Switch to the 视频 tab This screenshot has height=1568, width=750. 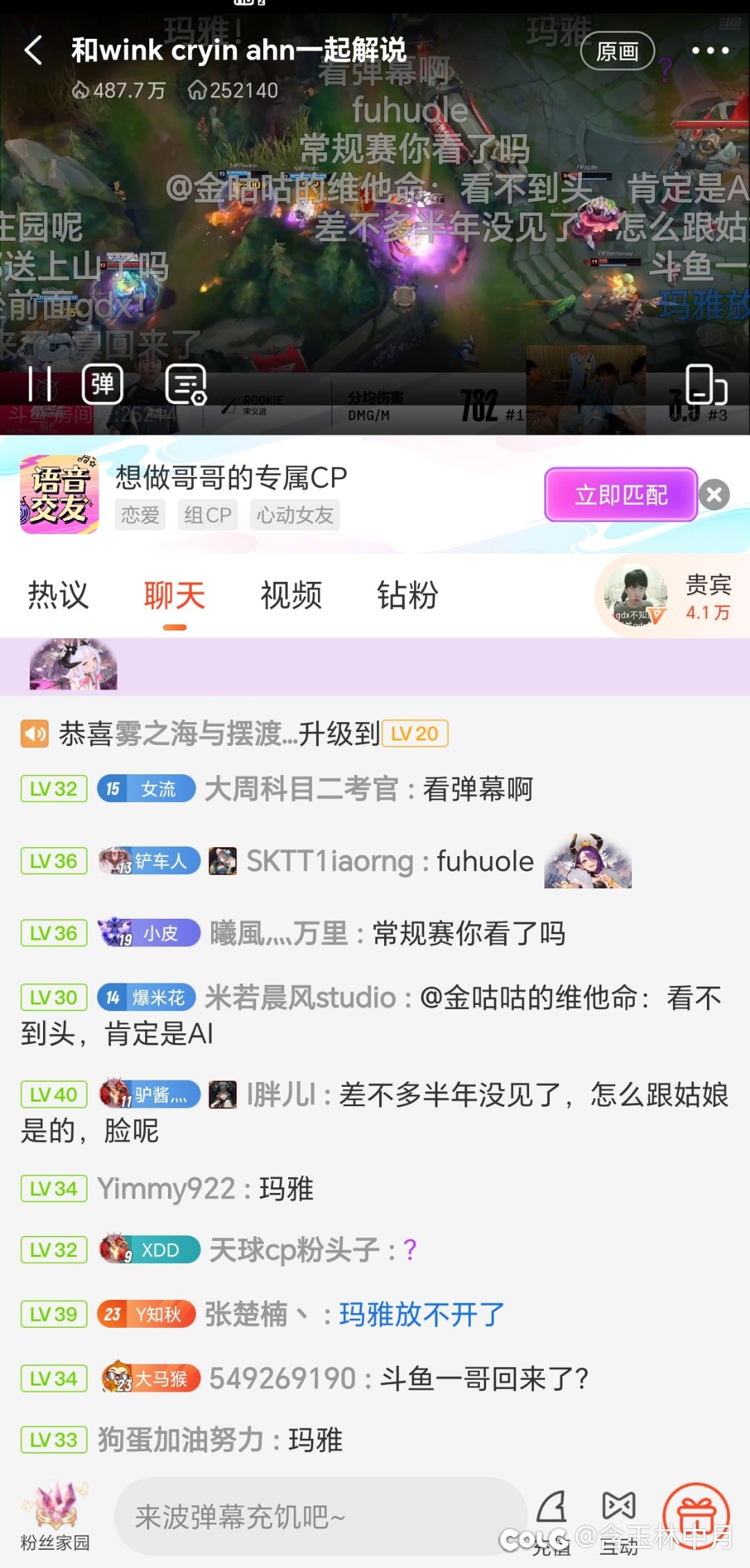click(291, 596)
